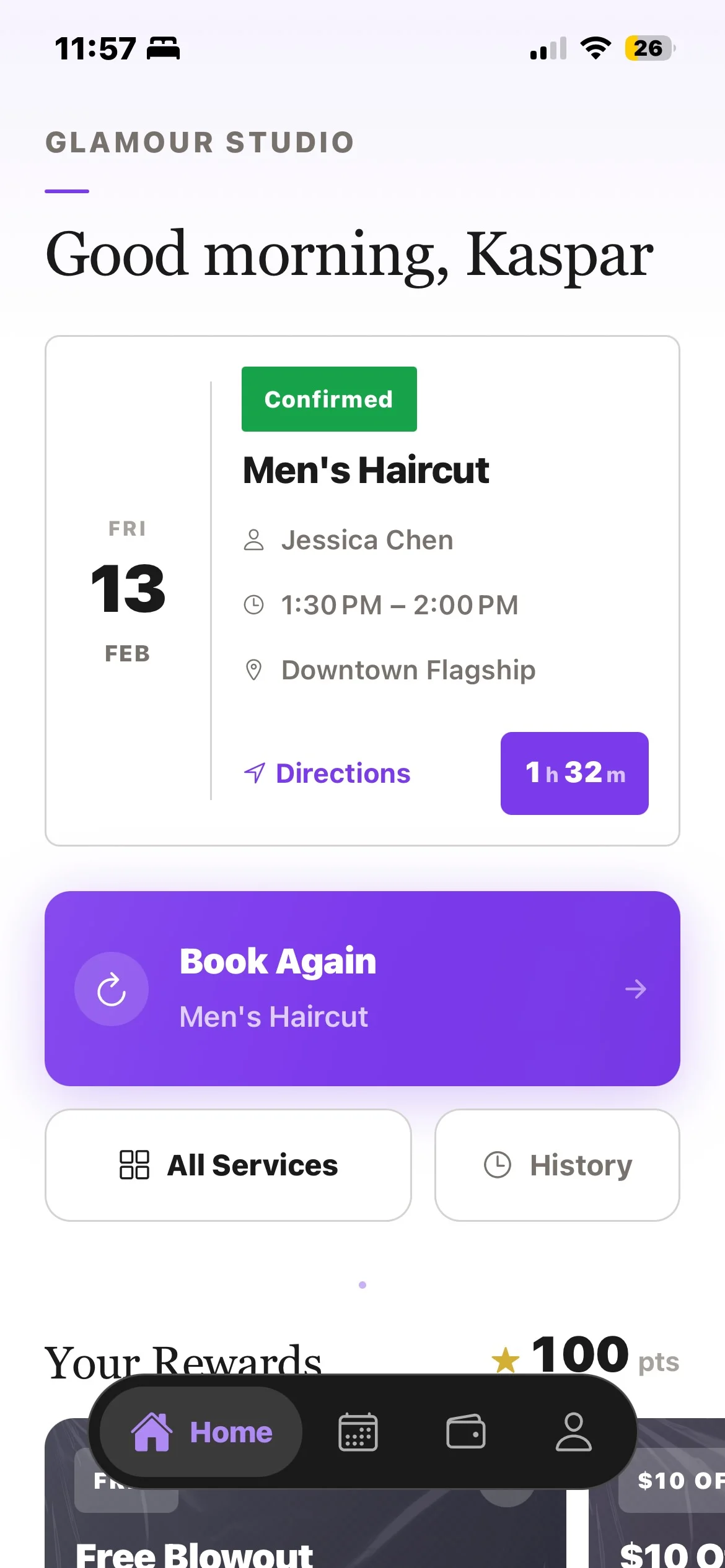The height and width of the screenshot is (1568, 725).
Task: Open the Calendar icon in bottom bar
Action: click(358, 1431)
